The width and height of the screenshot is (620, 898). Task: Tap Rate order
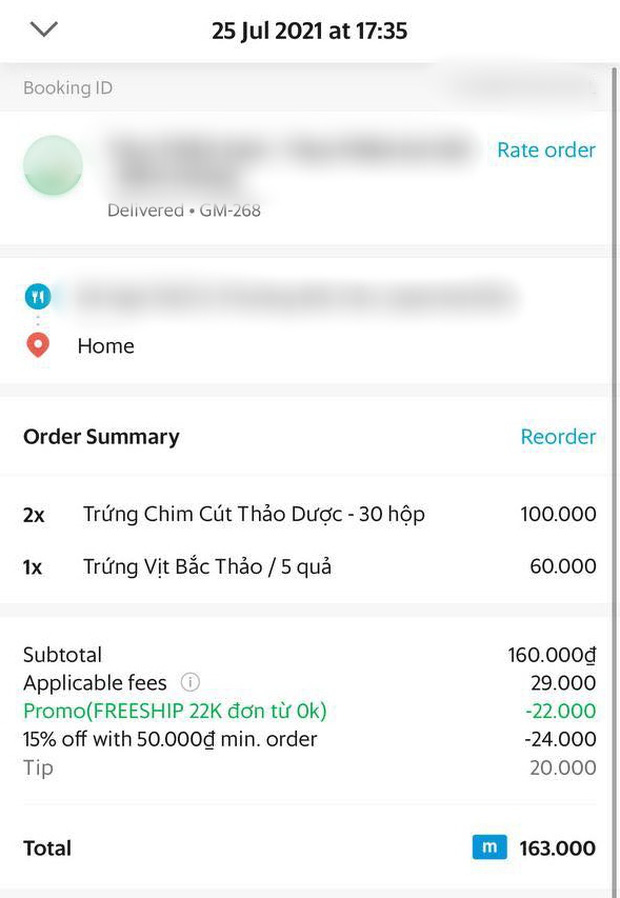[x=546, y=150]
